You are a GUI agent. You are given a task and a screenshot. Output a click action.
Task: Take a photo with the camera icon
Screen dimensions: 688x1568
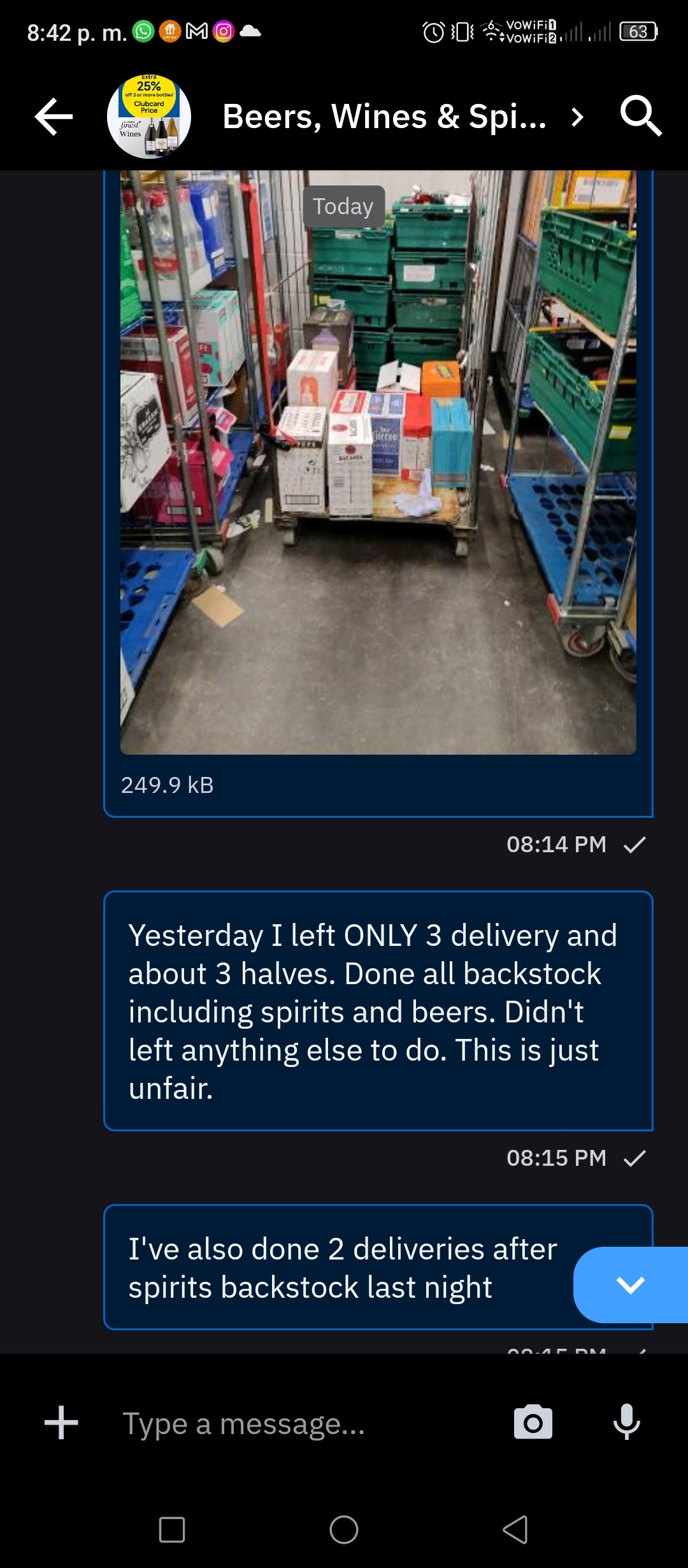[x=533, y=1422]
